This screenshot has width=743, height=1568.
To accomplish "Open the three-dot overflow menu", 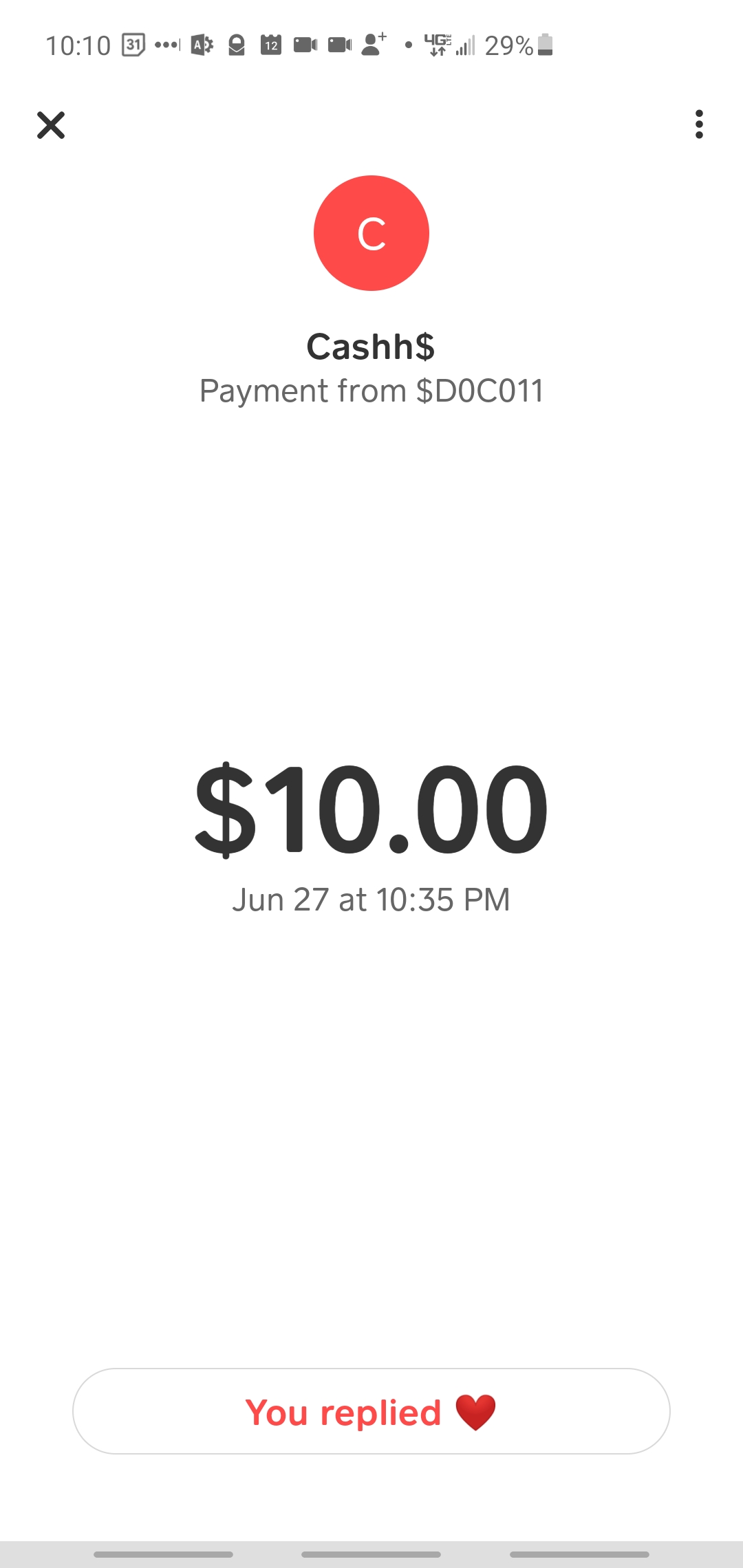I will tap(699, 124).
